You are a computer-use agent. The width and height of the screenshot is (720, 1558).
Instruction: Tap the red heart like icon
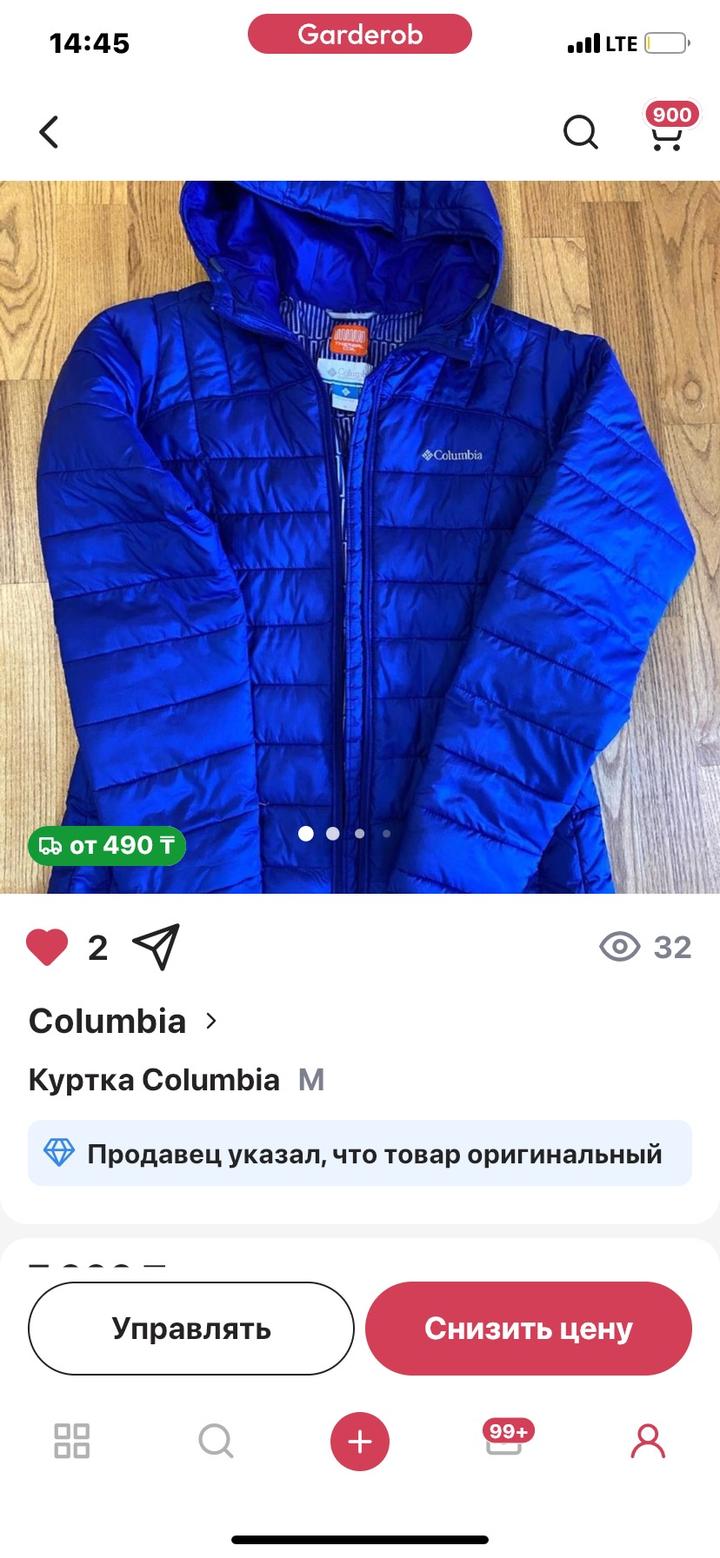coord(47,947)
